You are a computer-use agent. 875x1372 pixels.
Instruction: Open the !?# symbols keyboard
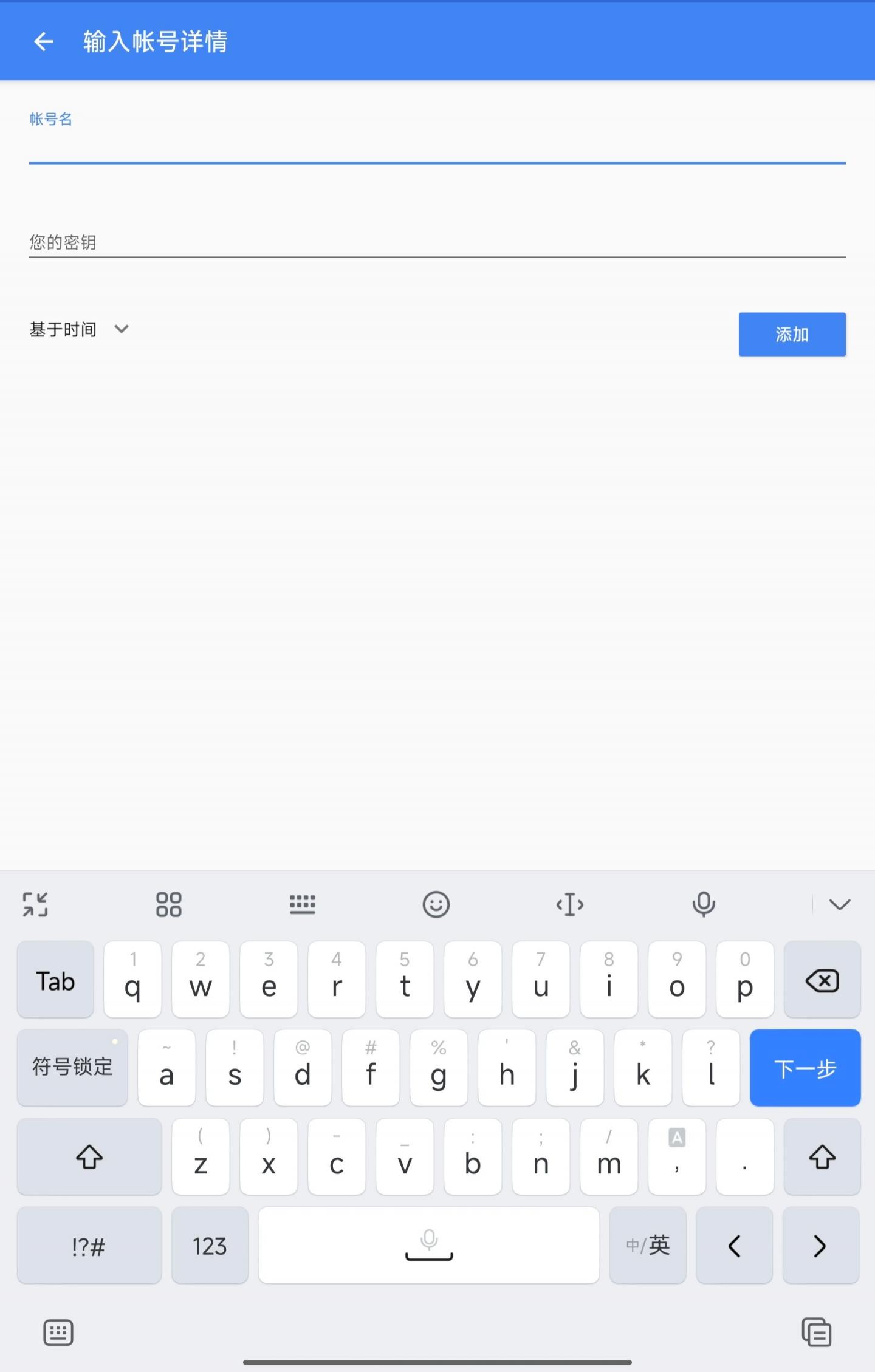click(89, 1246)
